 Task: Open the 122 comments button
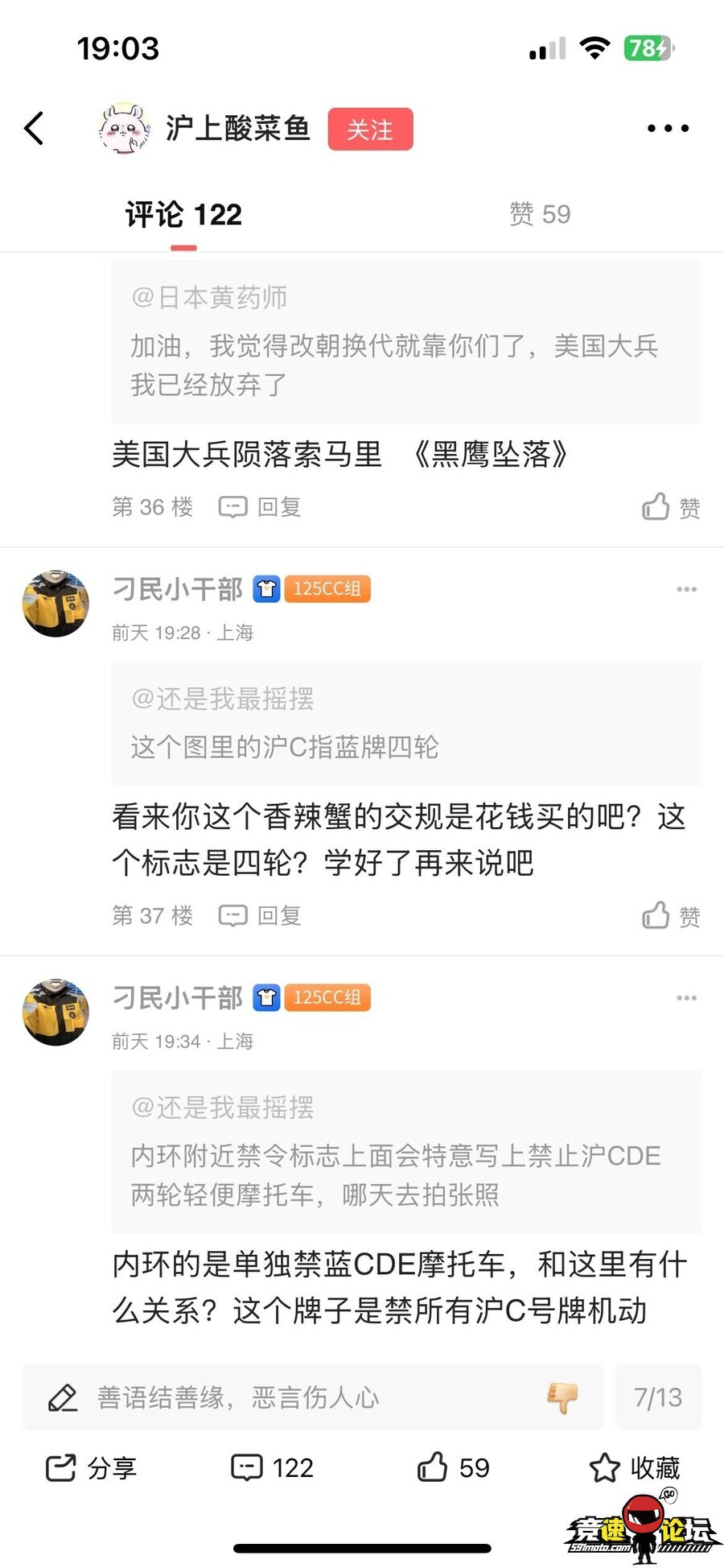coord(272,1468)
